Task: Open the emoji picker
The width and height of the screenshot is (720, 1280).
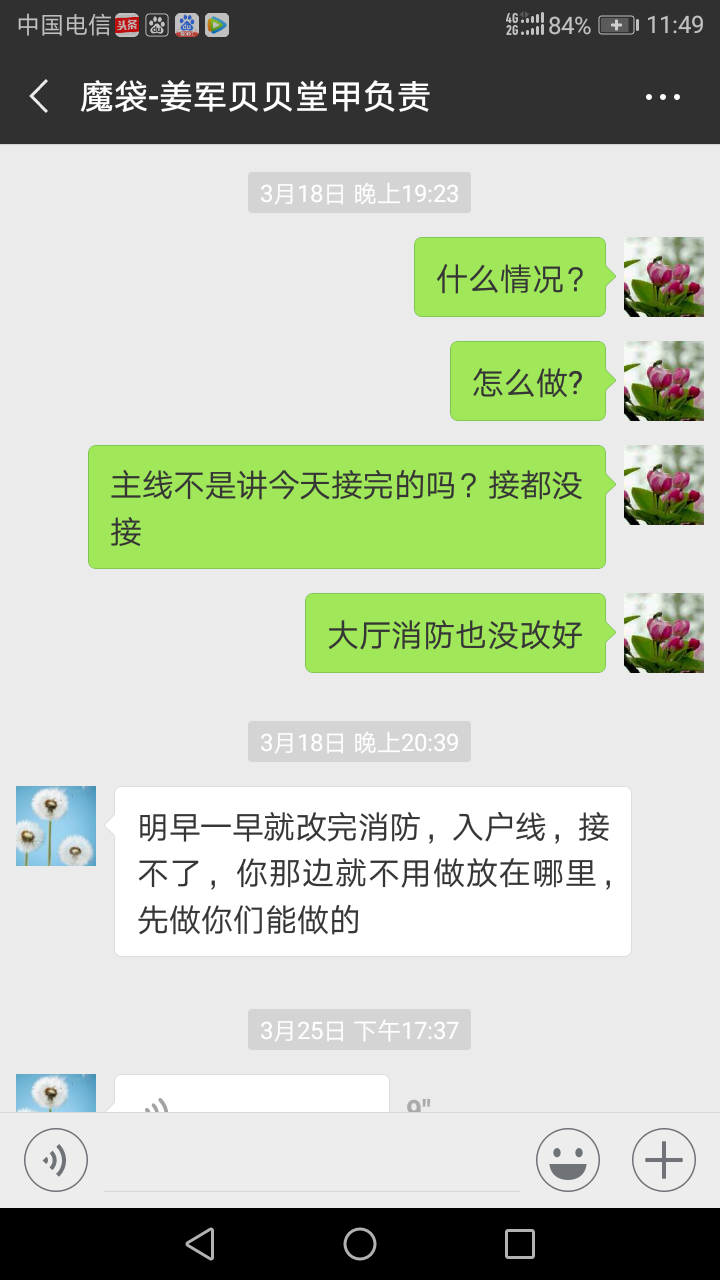Action: (x=568, y=1160)
